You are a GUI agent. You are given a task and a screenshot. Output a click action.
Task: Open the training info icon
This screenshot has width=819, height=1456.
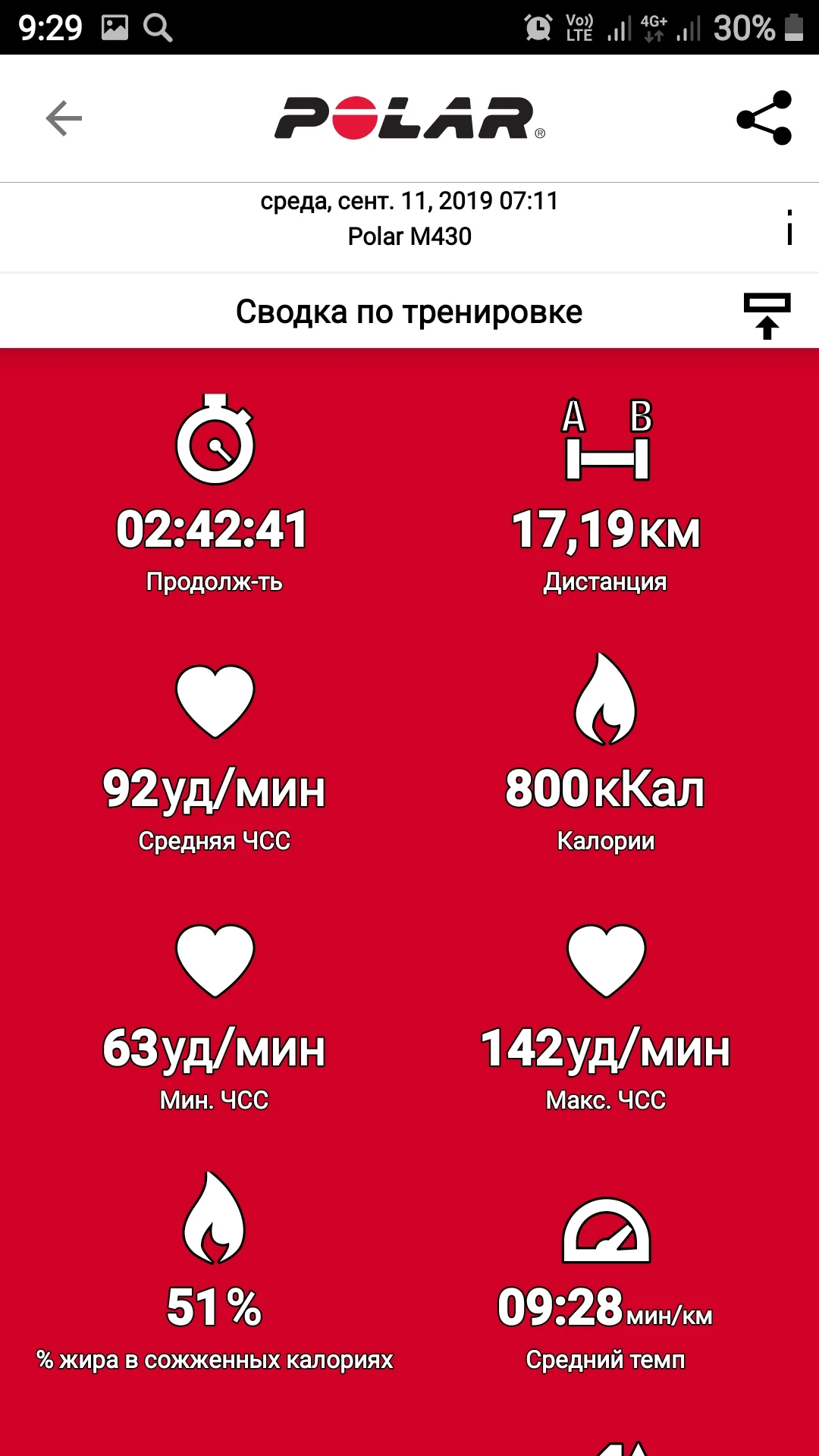coord(789,227)
